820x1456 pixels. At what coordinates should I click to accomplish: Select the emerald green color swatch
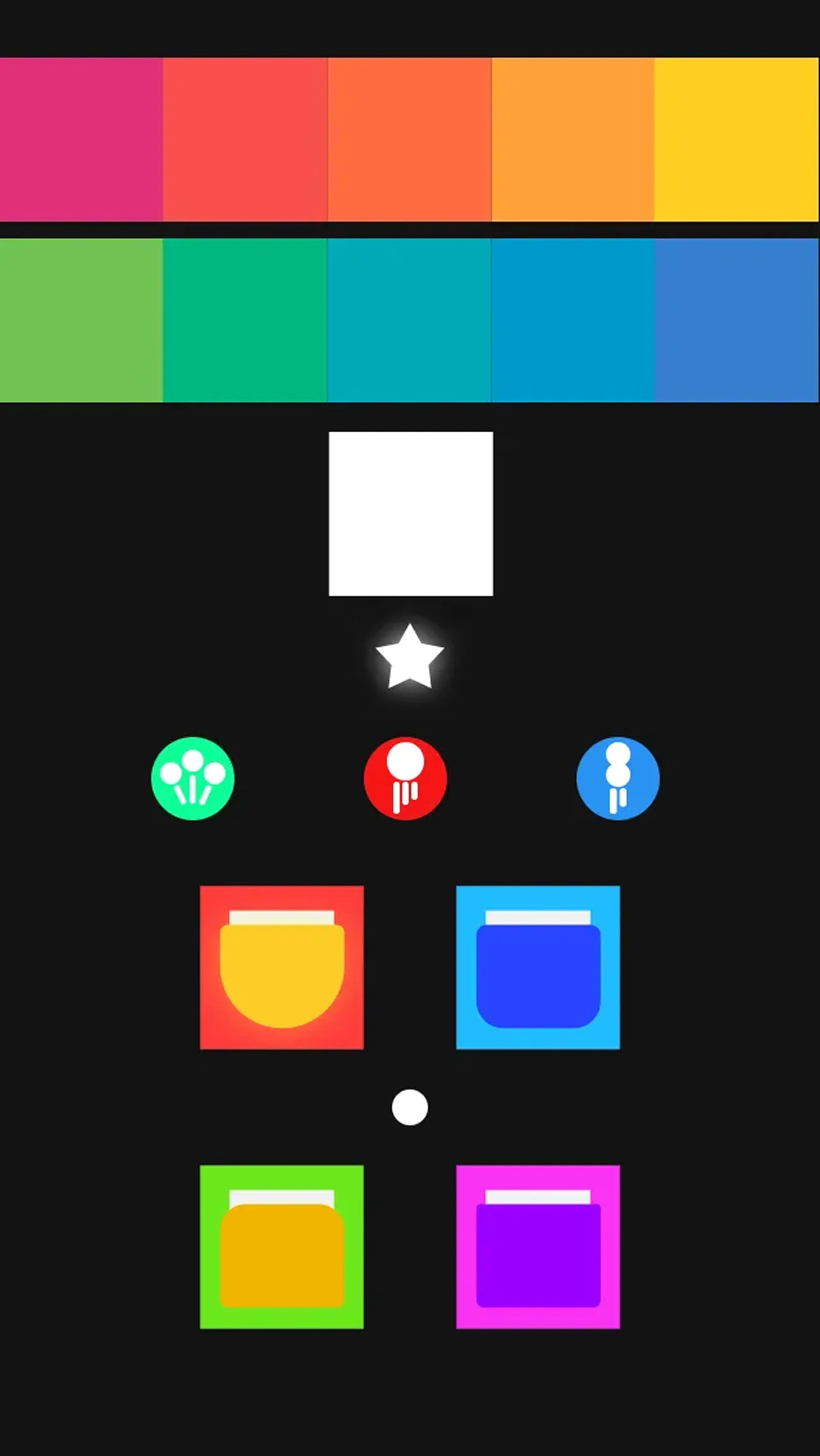[x=245, y=320]
